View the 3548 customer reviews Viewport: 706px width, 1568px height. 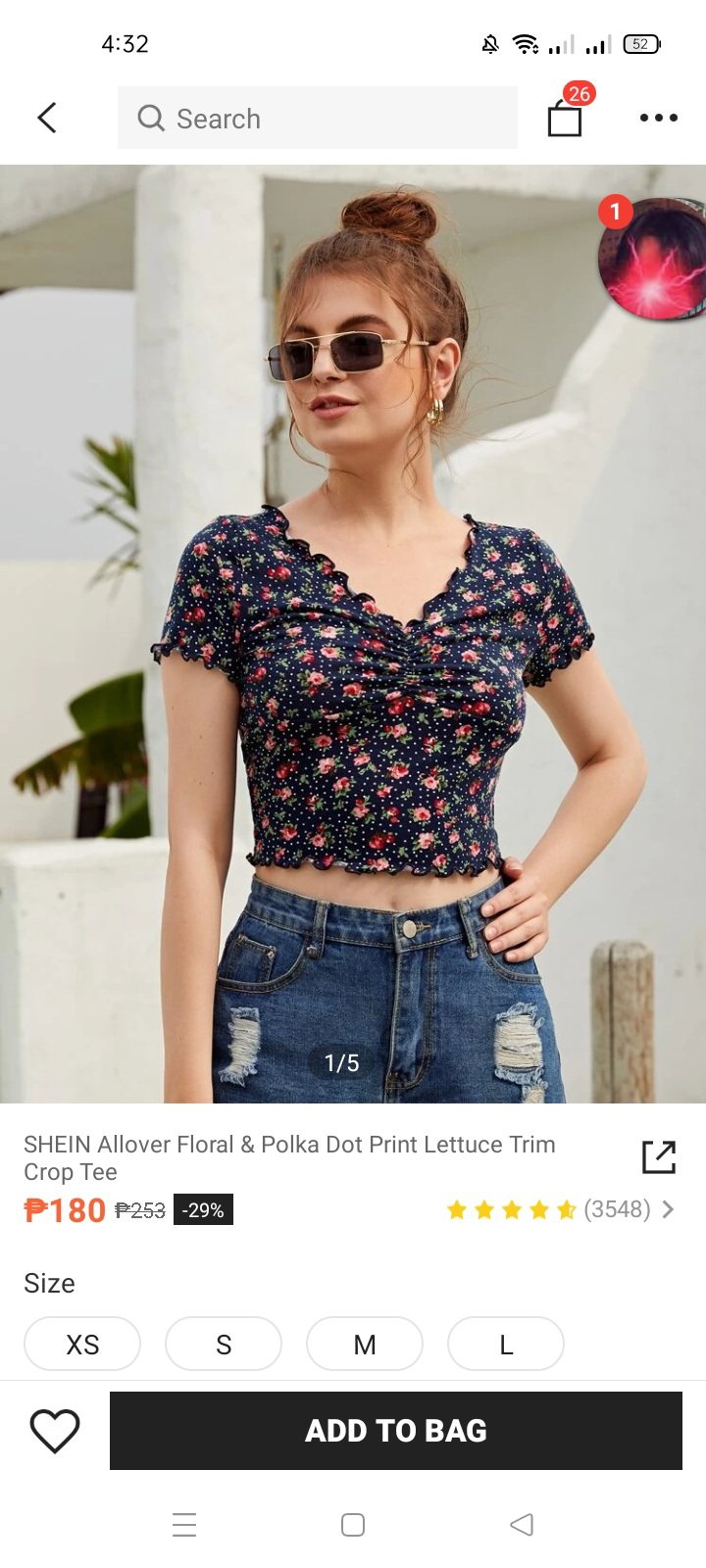point(561,1209)
